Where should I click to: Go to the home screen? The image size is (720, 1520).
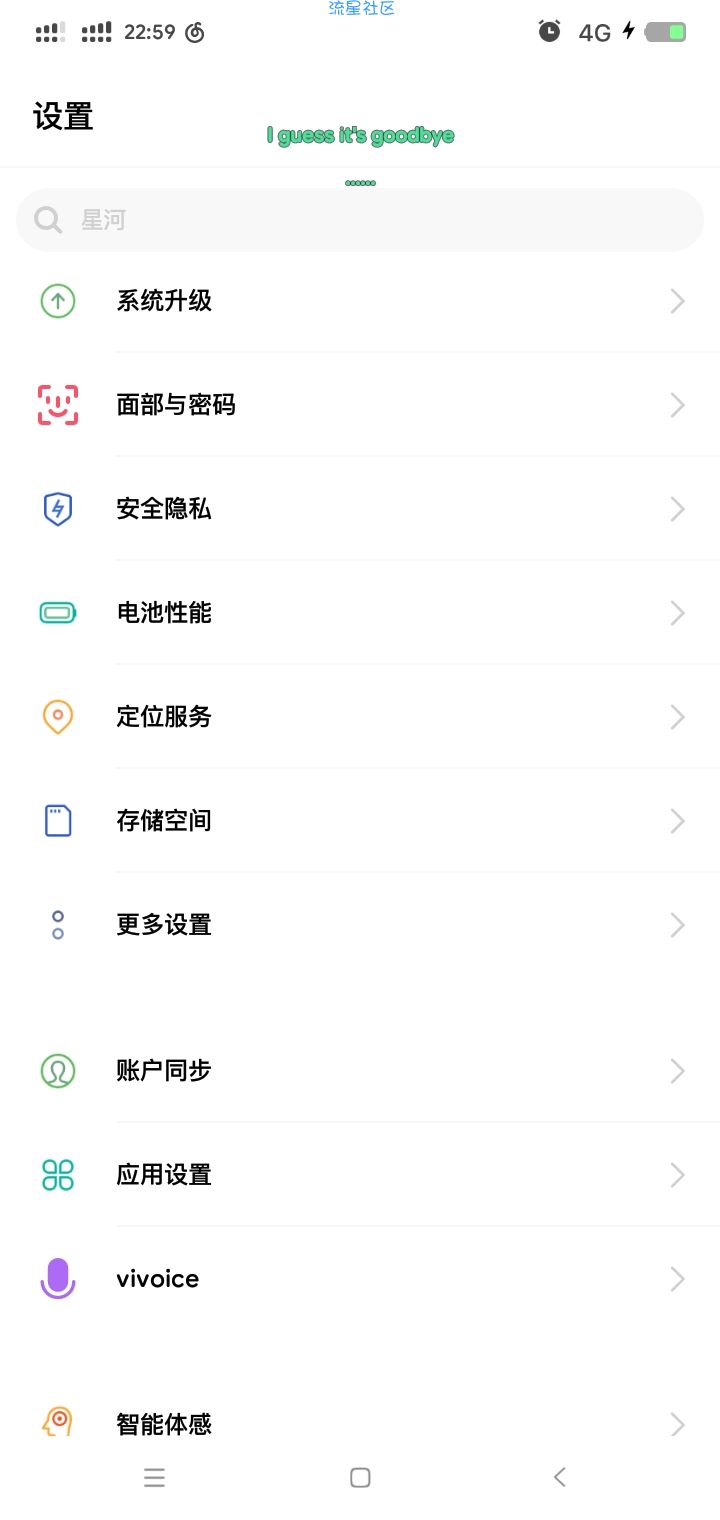[360, 1477]
